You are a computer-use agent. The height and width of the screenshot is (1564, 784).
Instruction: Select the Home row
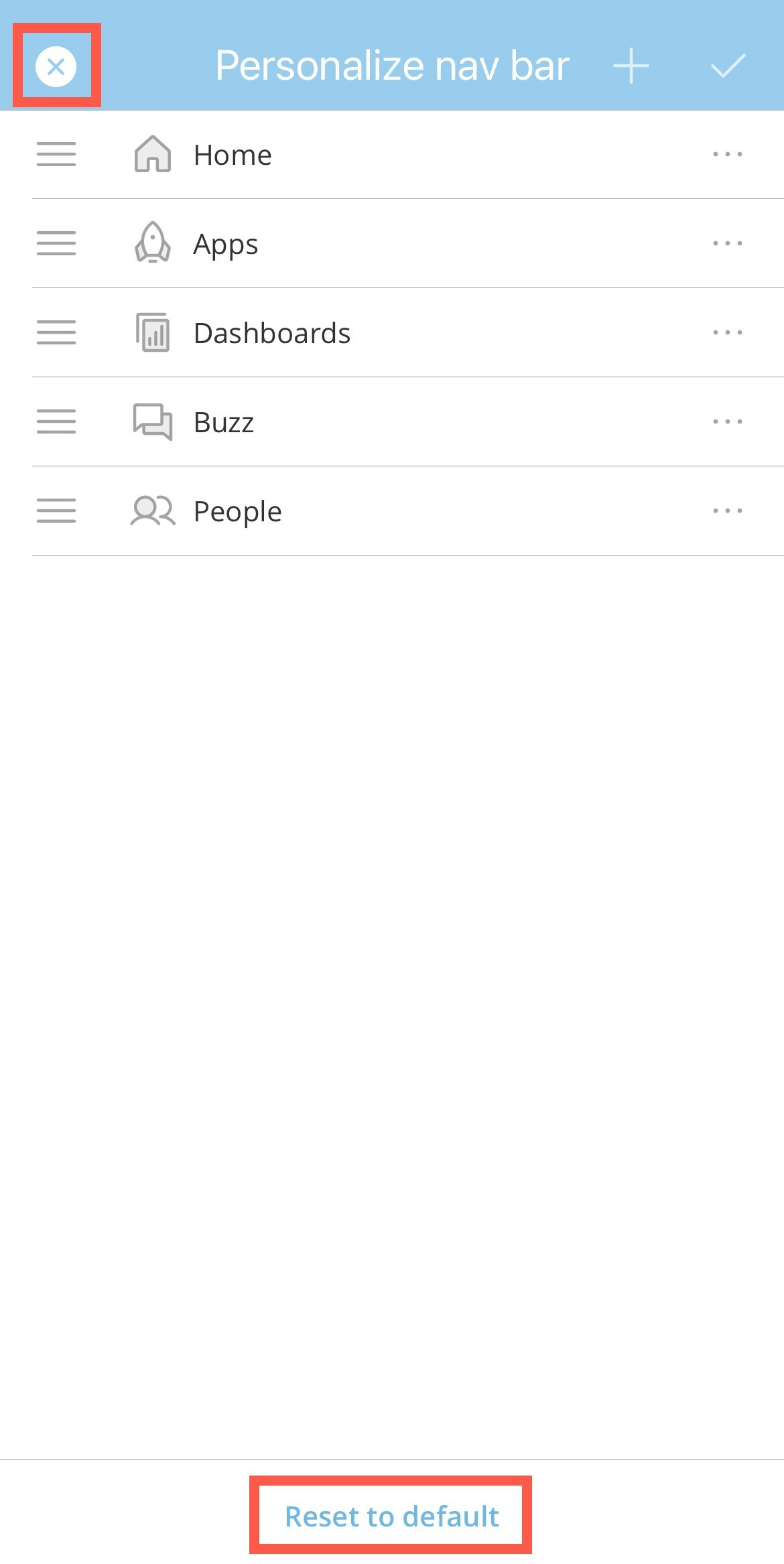233,155
